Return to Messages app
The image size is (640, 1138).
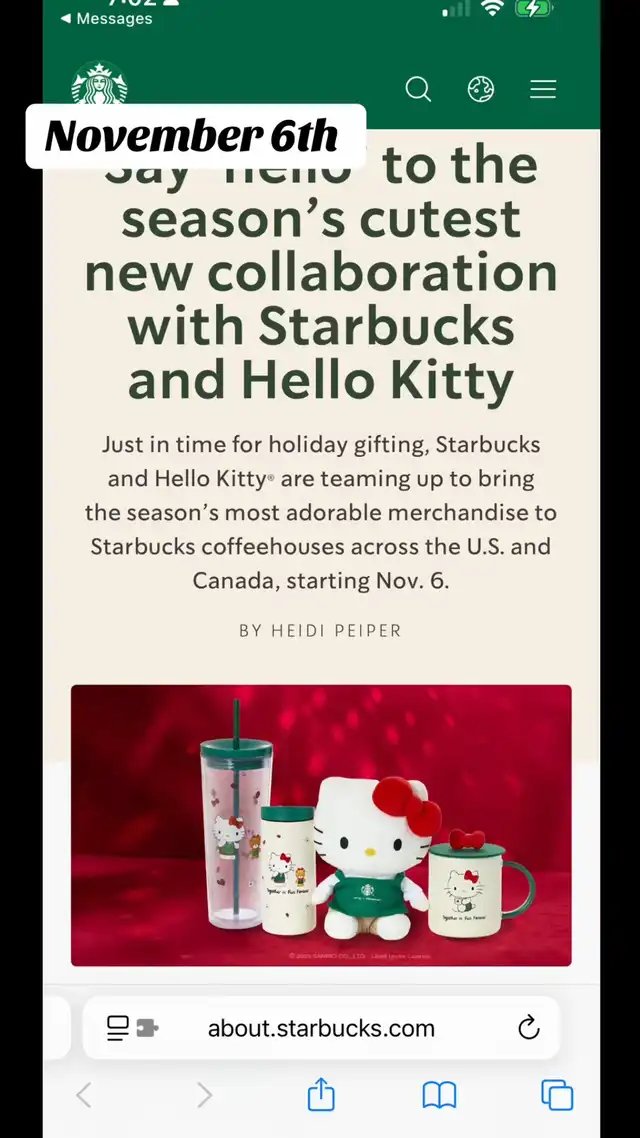[107, 19]
